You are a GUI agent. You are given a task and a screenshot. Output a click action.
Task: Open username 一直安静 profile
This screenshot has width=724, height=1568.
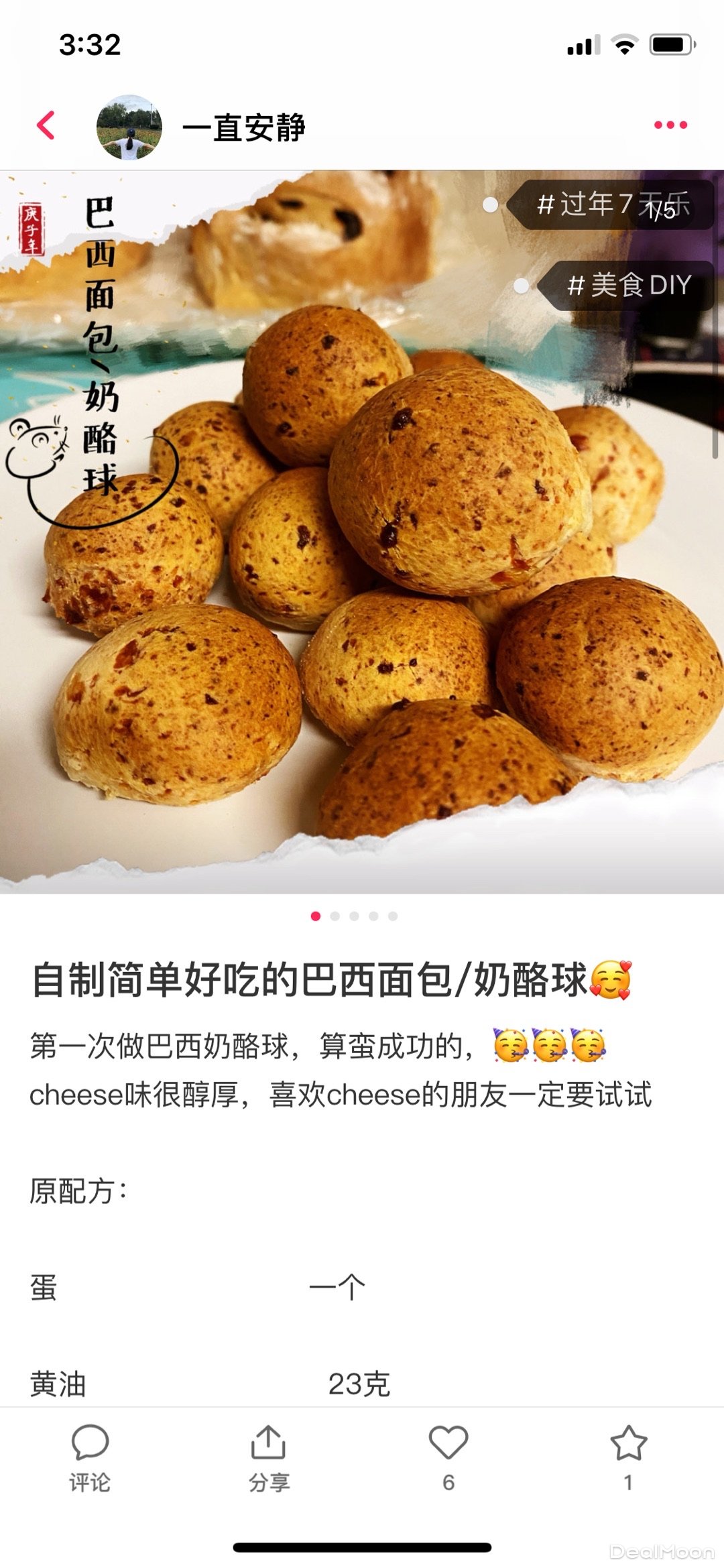click(x=244, y=127)
